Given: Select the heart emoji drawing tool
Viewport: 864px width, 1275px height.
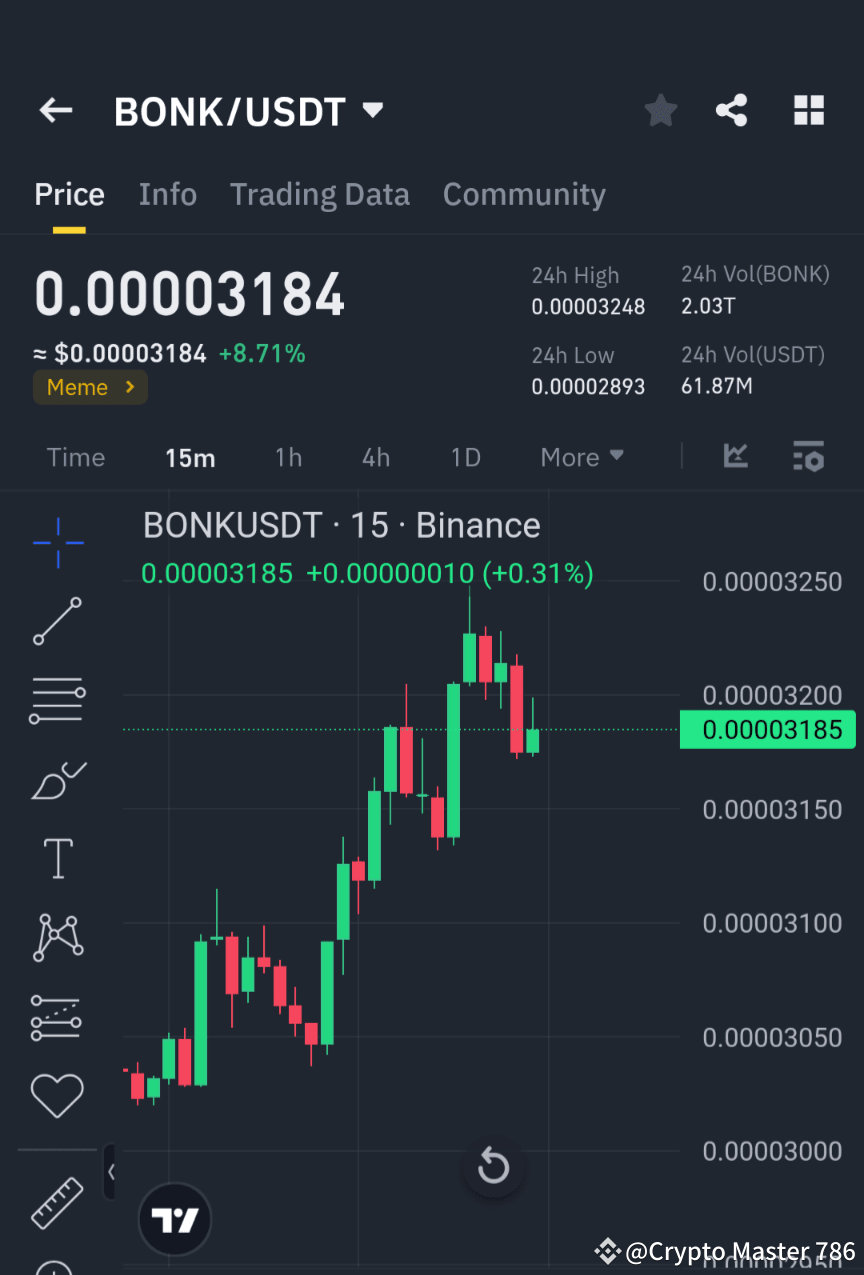Looking at the screenshot, I should [57, 1094].
